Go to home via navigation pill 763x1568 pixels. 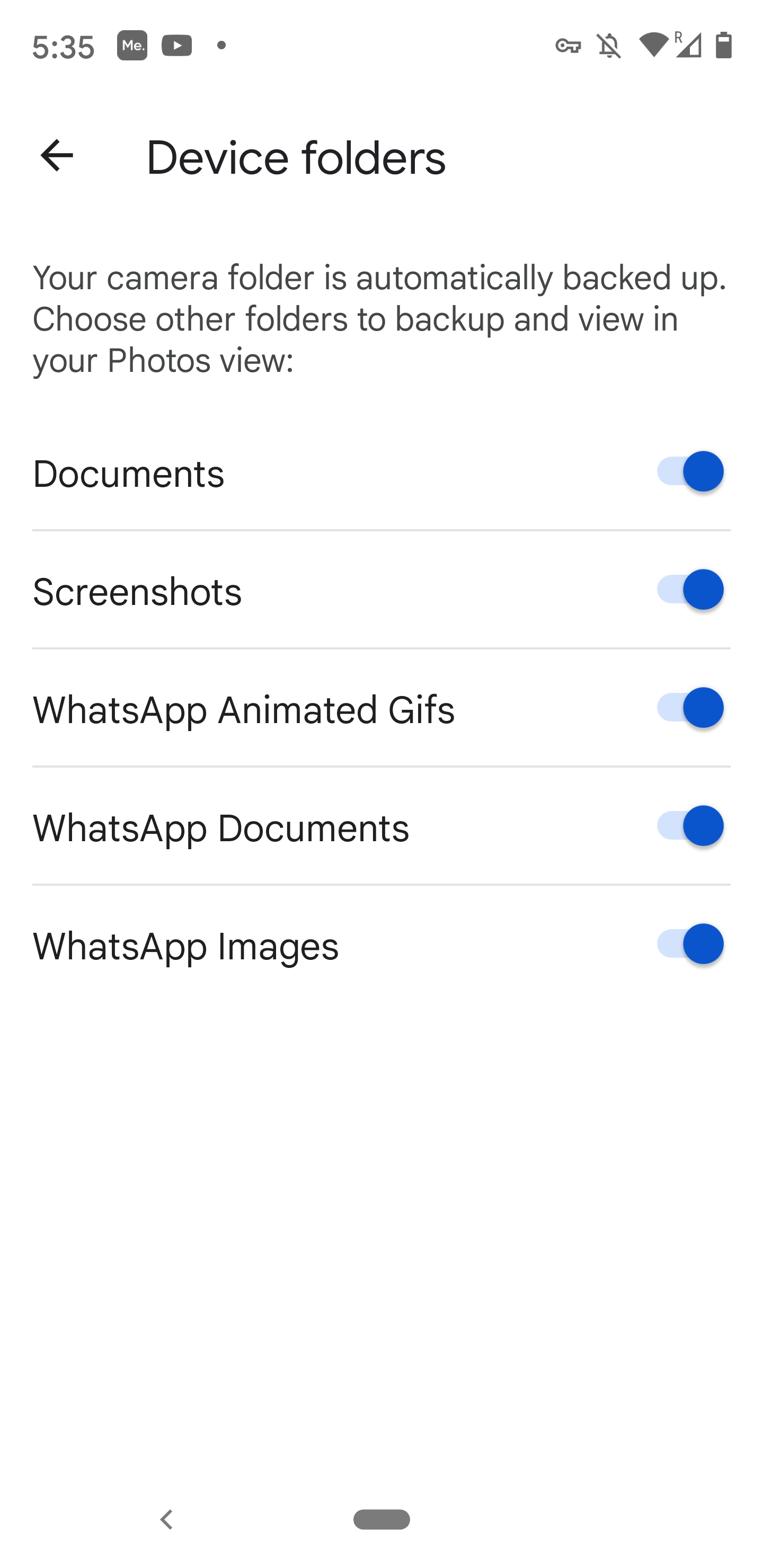[381, 1519]
